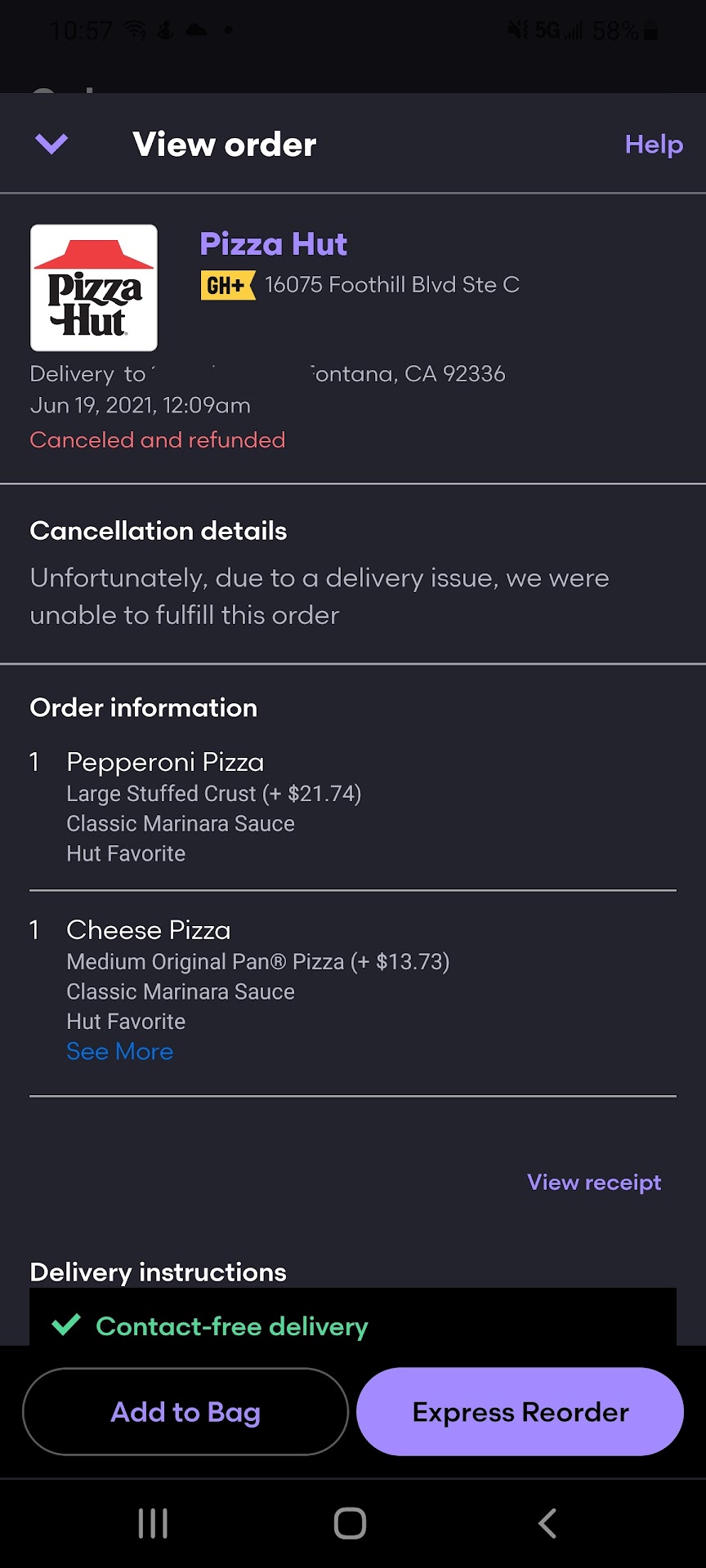View receipt for this order

[x=594, y=1182]
